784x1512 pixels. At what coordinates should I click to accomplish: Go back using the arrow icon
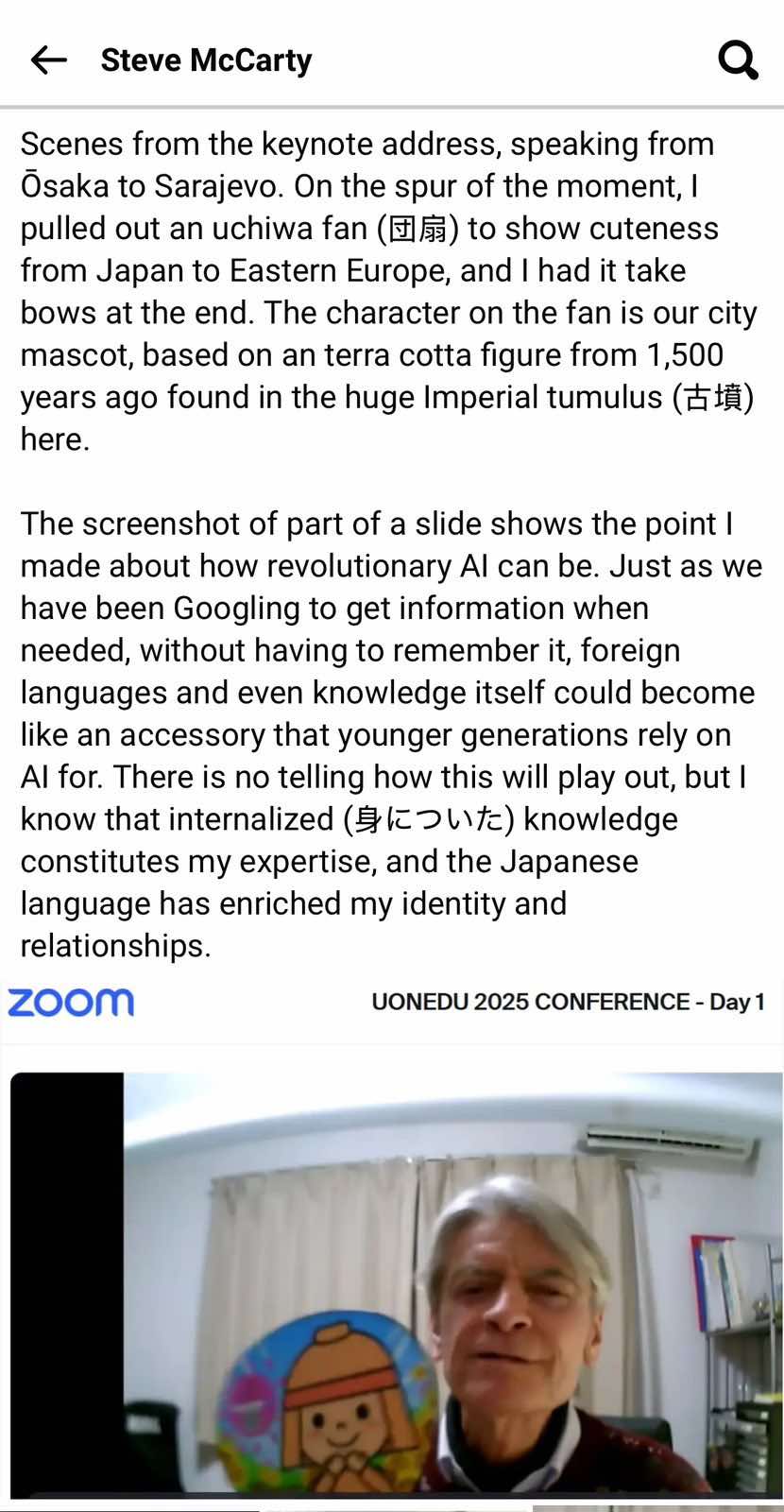tap(48, 60)
